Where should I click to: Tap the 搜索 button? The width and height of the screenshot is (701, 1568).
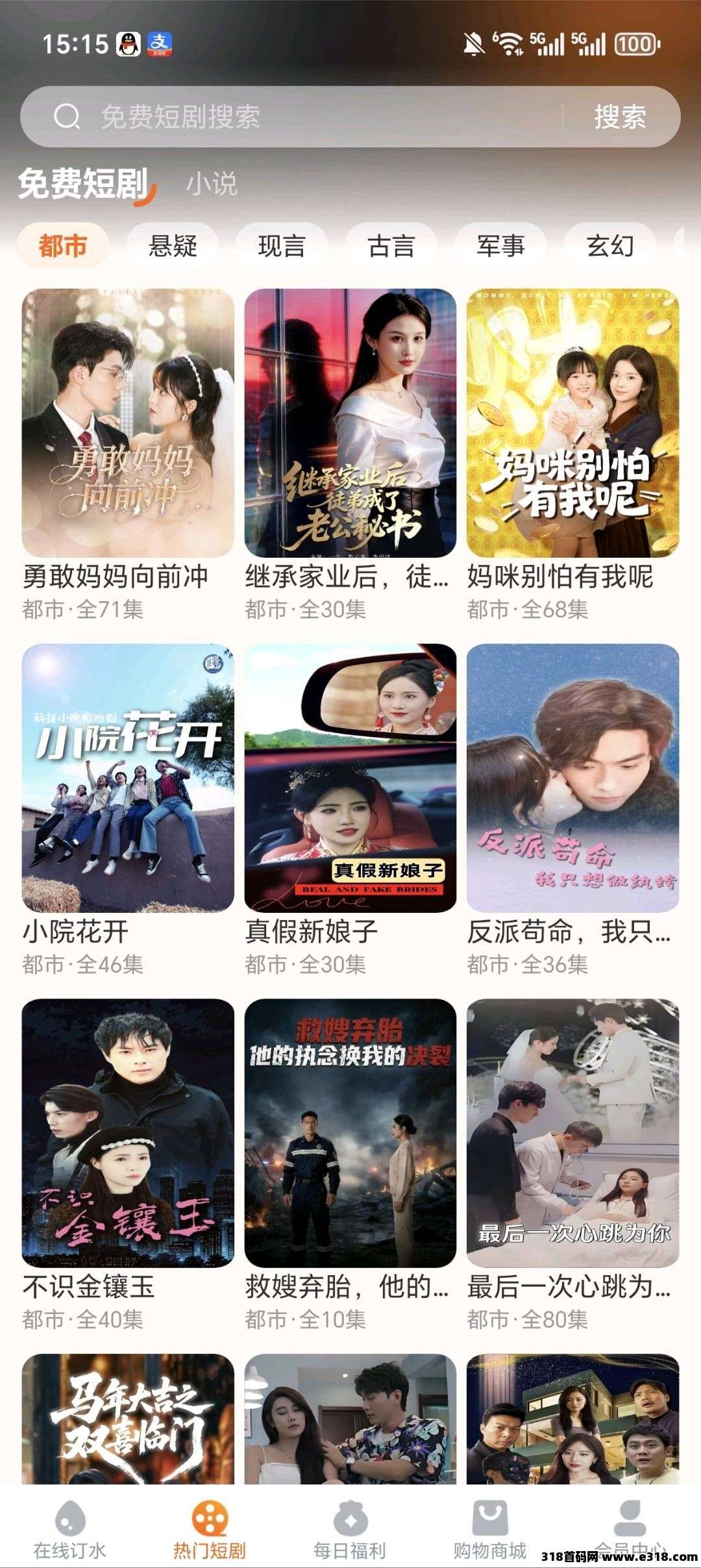pyautogui.click(x=620, y=117)
